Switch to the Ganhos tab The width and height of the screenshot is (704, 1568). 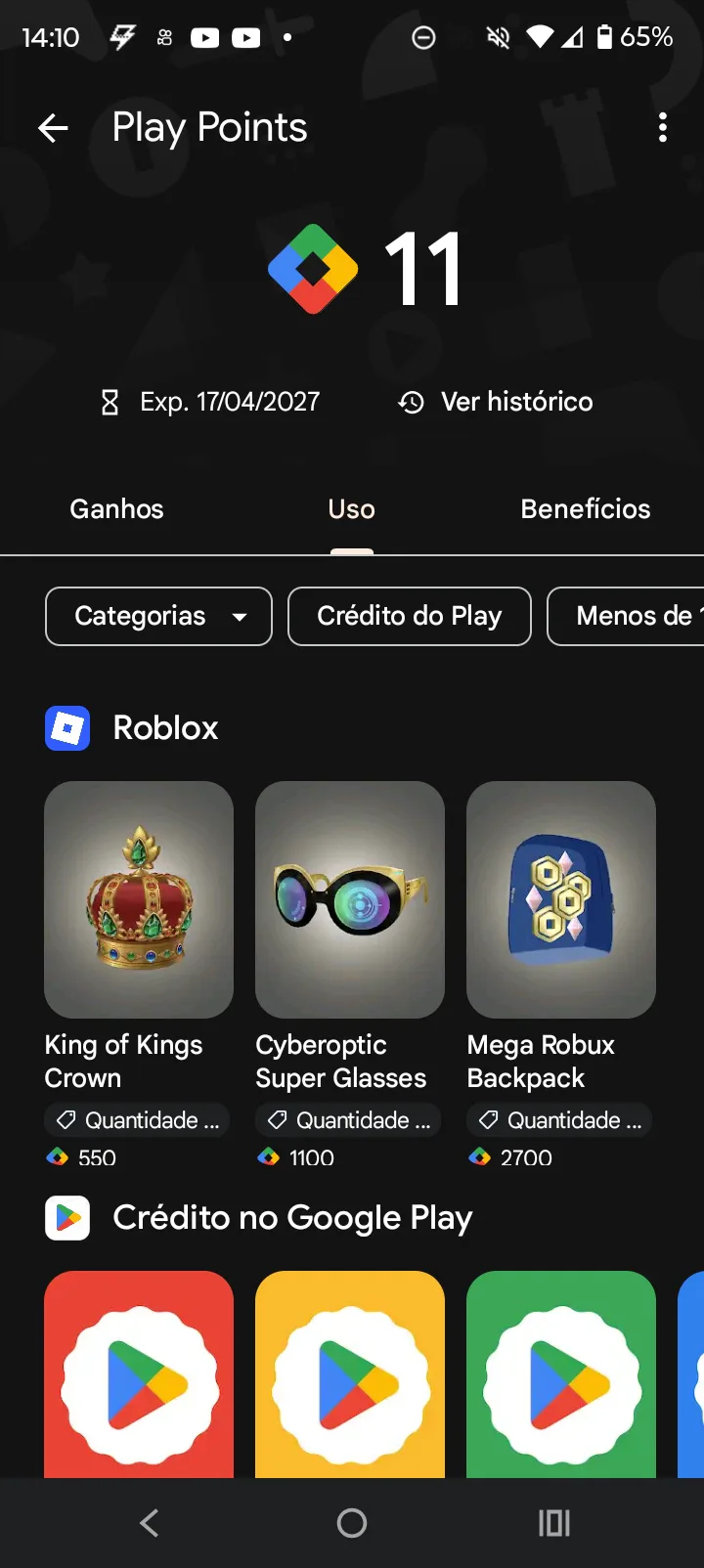(116, 509)
